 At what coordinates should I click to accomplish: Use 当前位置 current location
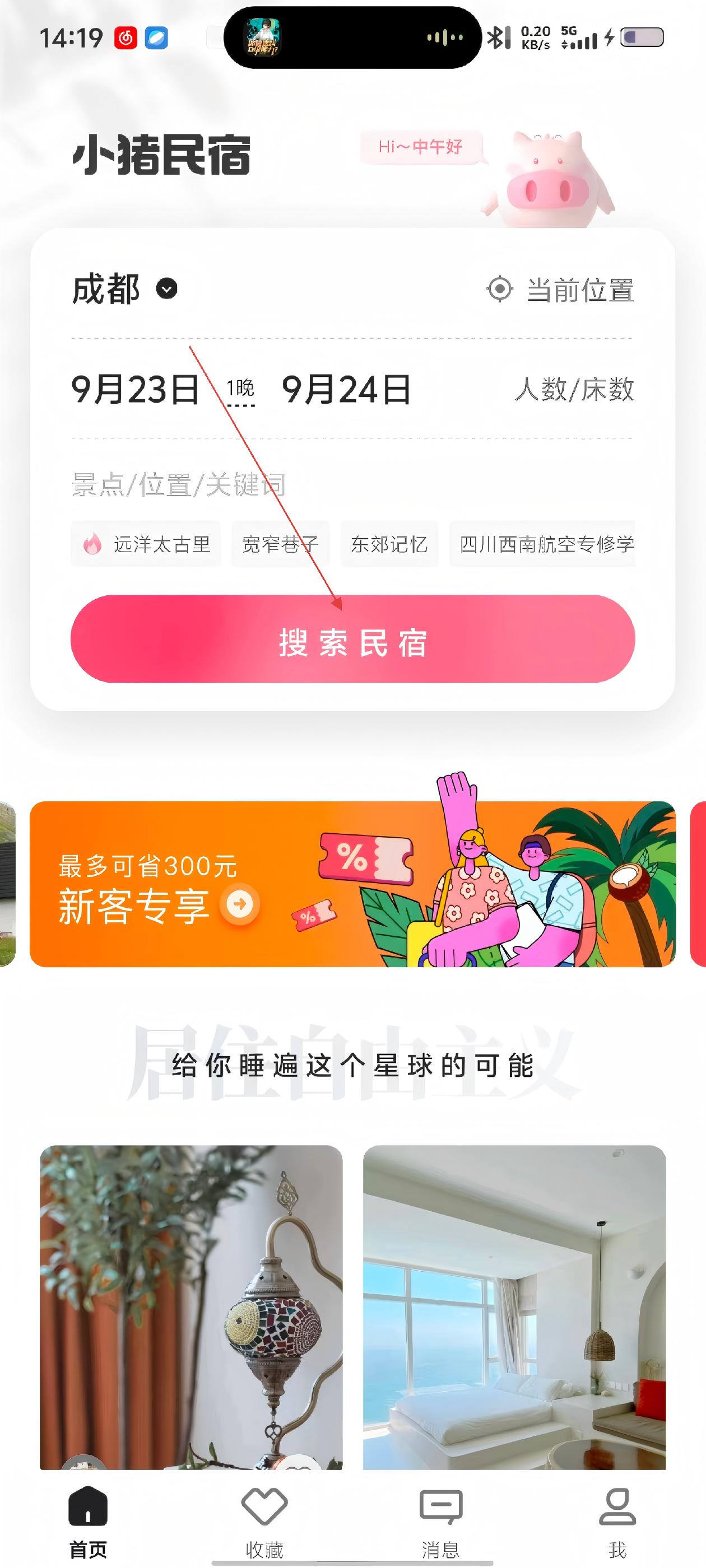[561, 290]
